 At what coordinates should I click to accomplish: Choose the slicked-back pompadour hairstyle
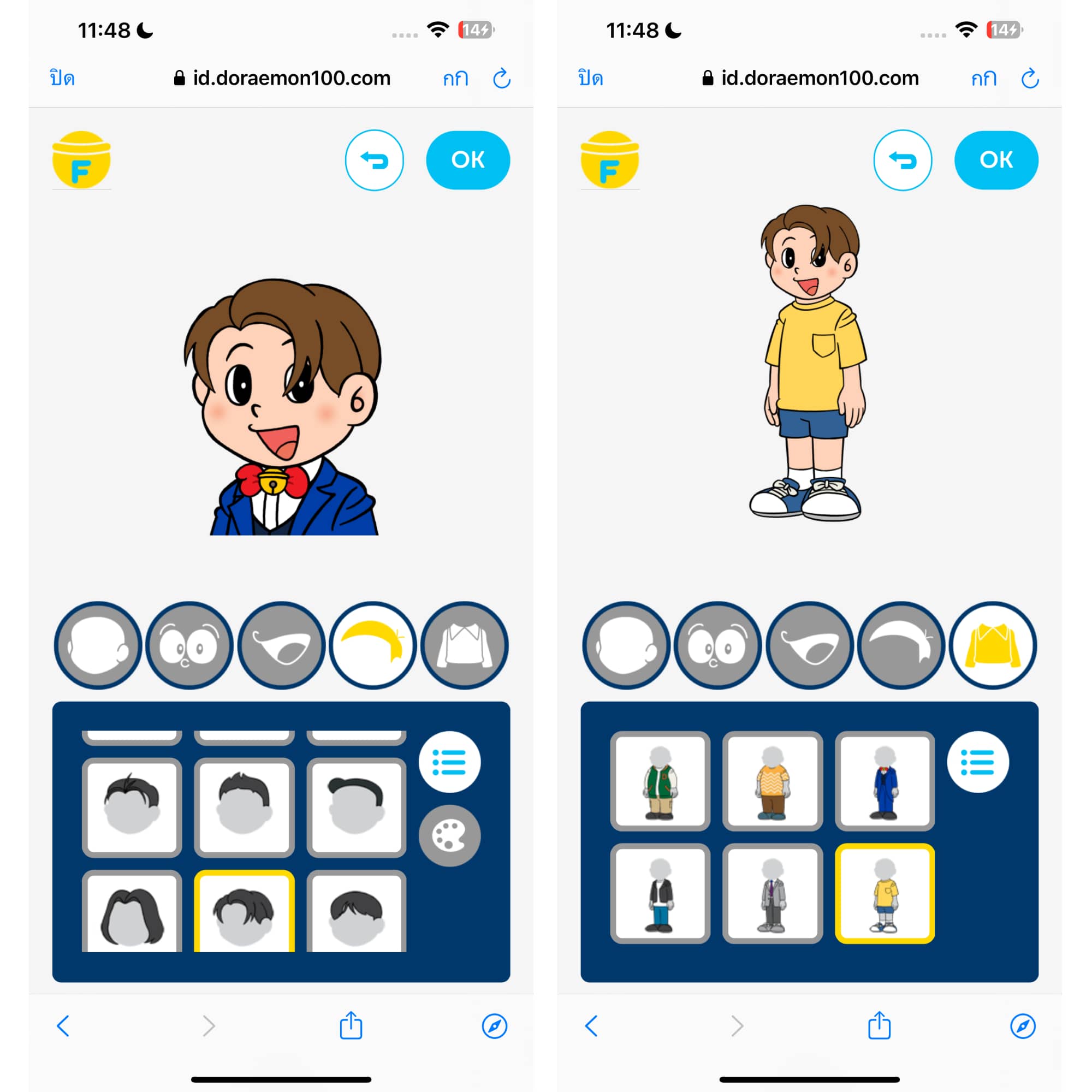pos(356,806)
